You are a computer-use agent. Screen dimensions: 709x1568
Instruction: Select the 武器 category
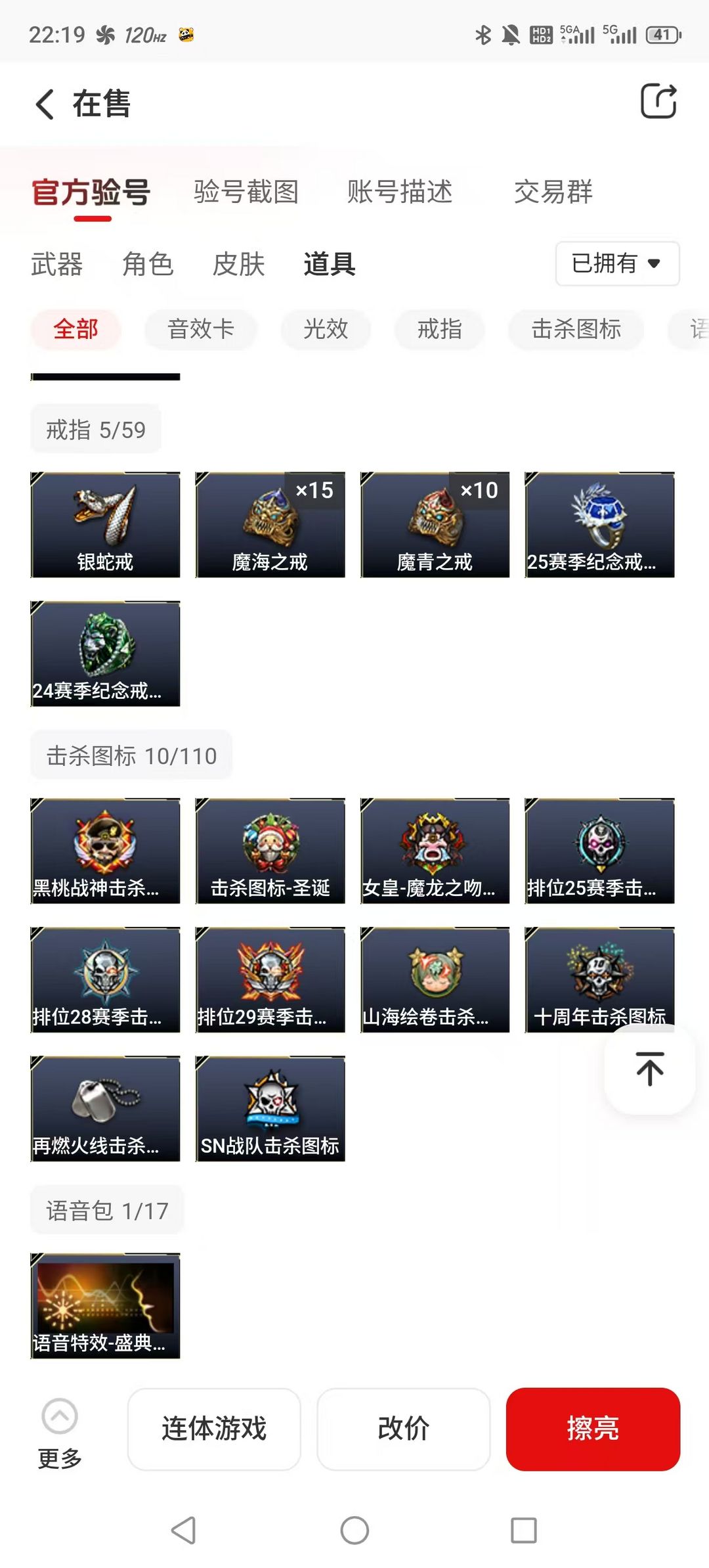[57, 264]
